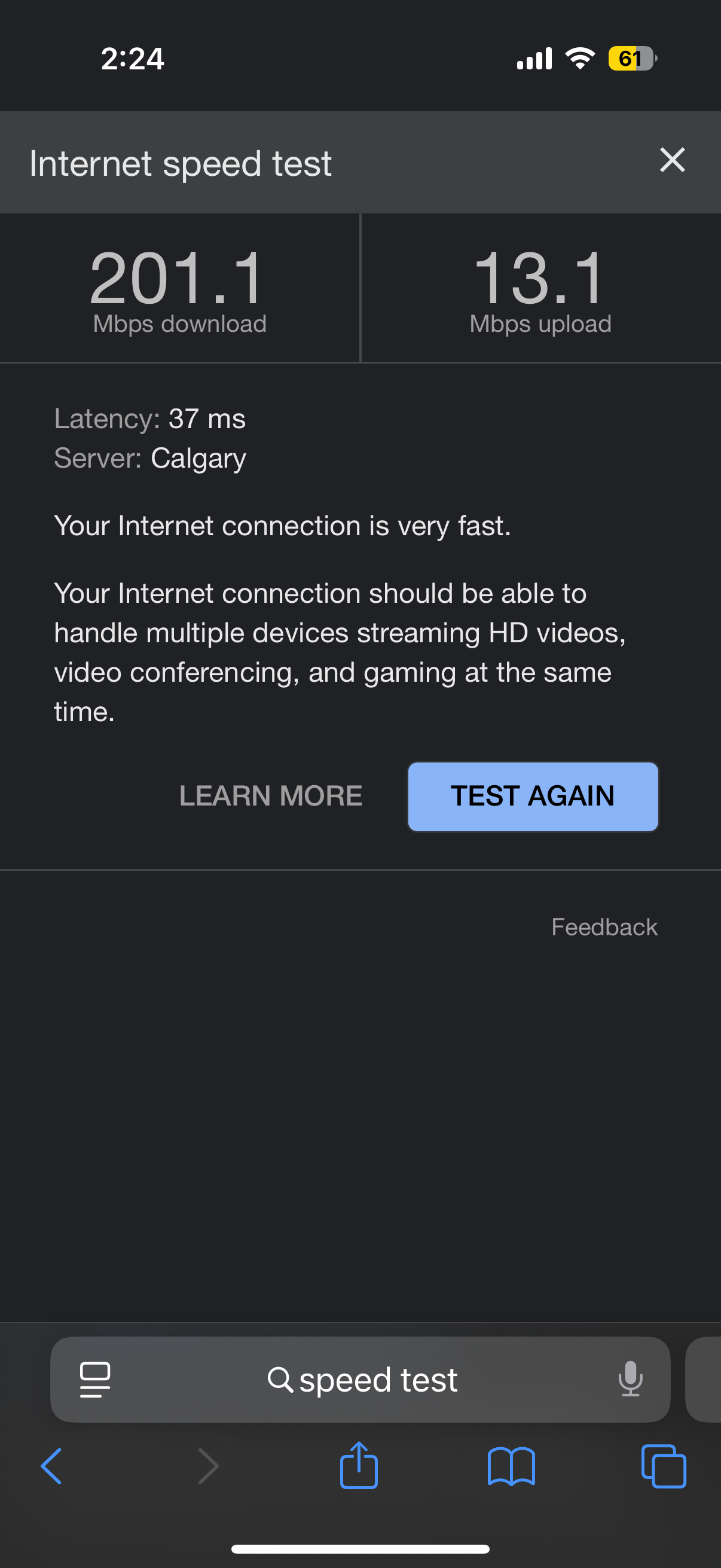Go back to the previous page
The height and width of the screenshot is (1568, 721).
(52, 1466)
